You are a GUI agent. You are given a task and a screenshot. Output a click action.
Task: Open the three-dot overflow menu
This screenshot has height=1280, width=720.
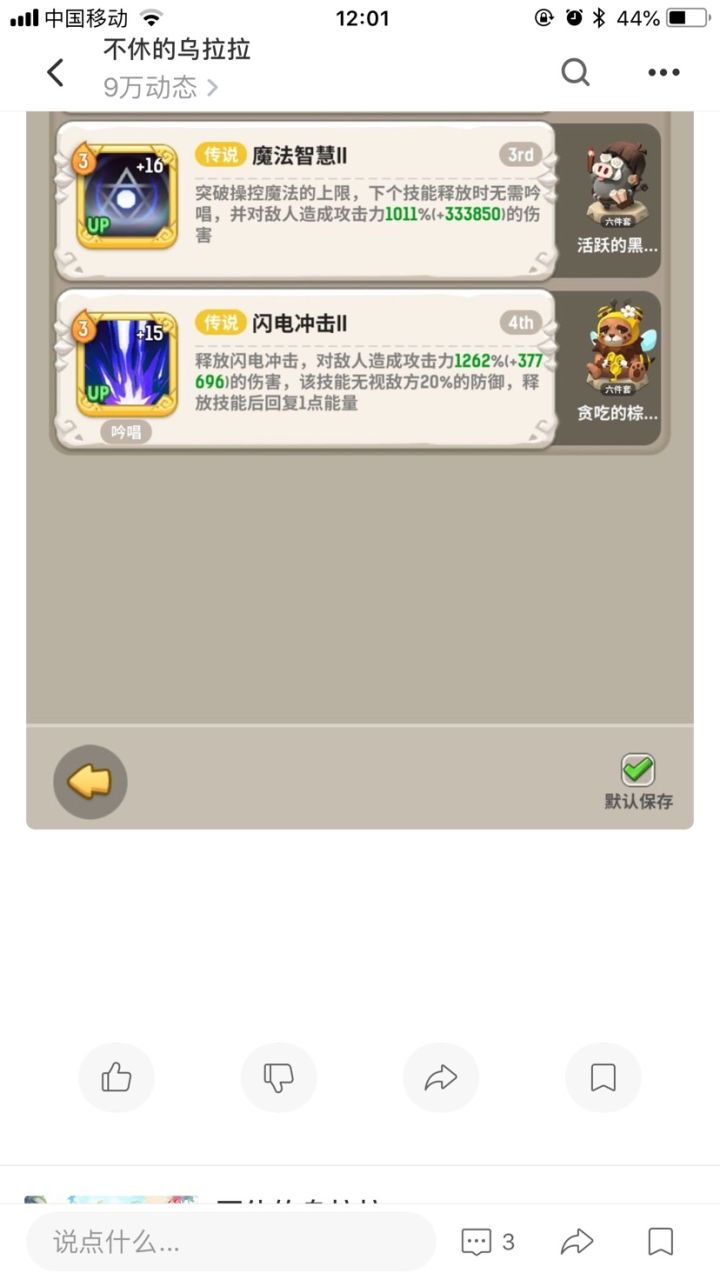(x=663, y=72)
